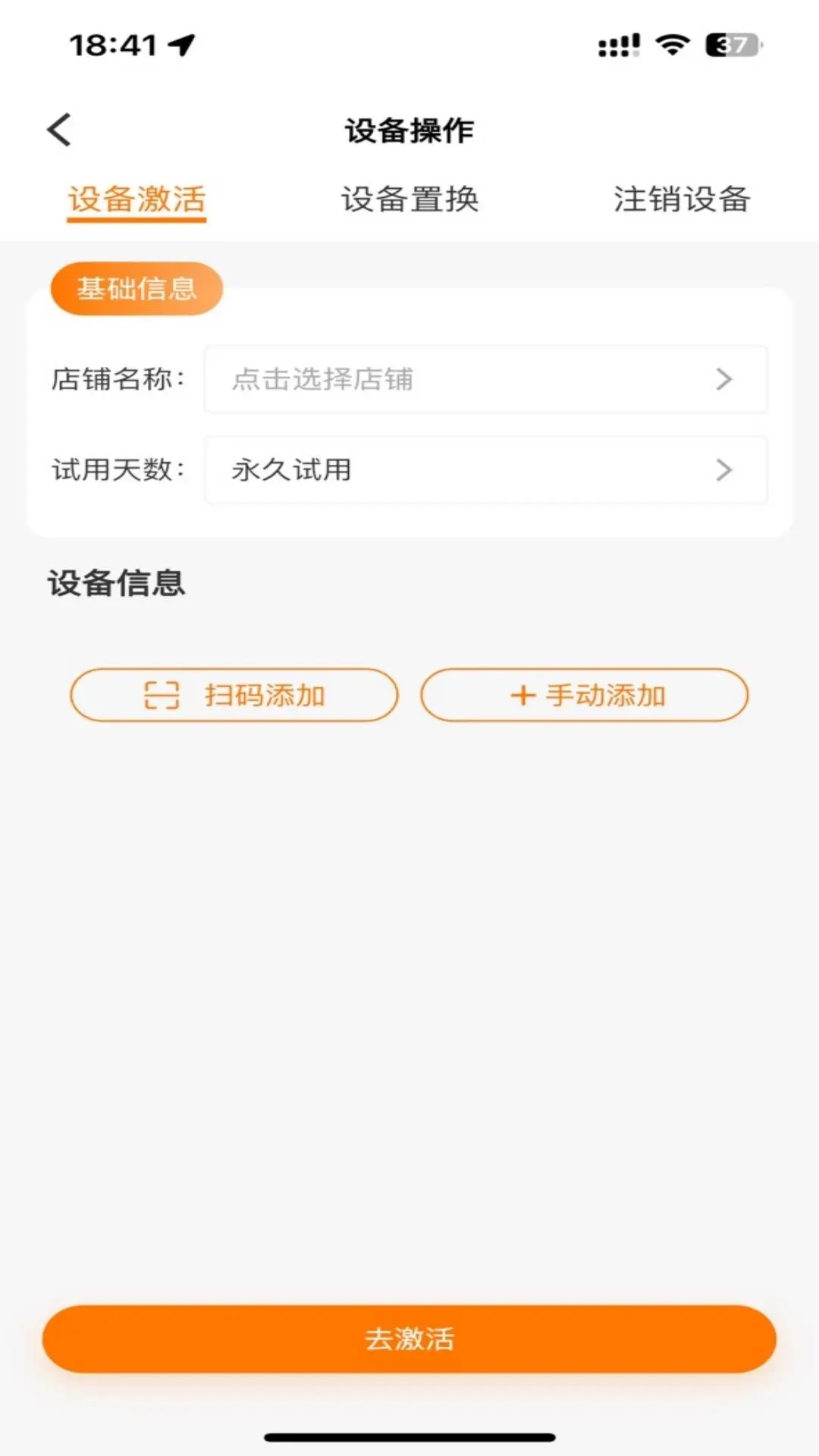The height and width of the screenshot is (1456, 819).
Task: Select the 设备激活 tab
Action: click(x=136, y=199)
